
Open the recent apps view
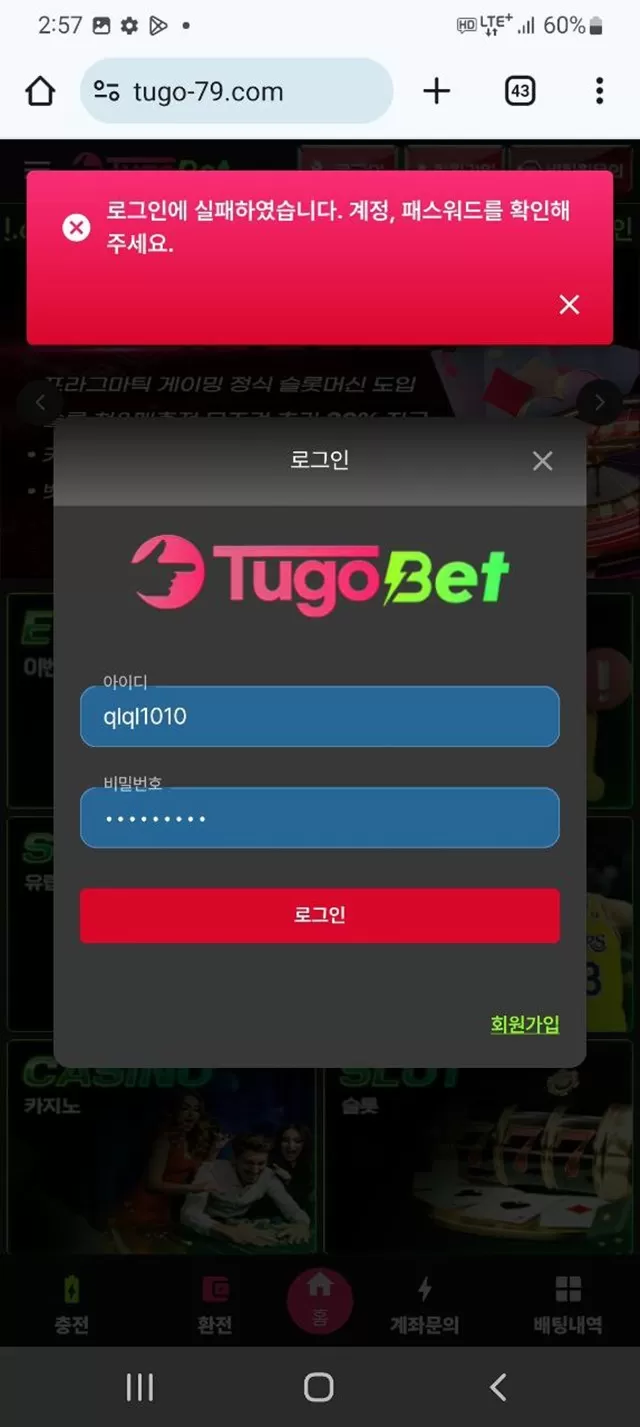click(x=140, y=1387)
